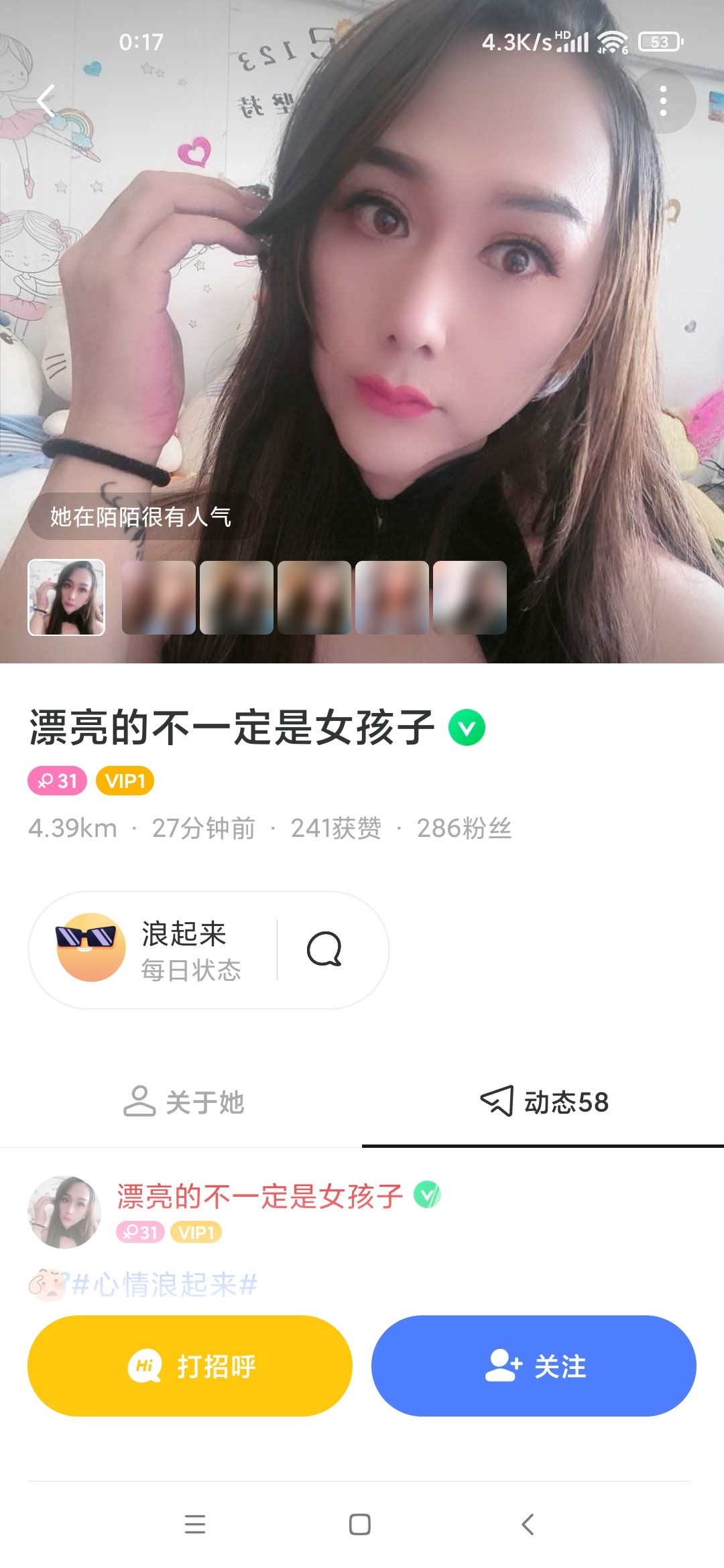Tap the VIP1 badge under the username
724x1568 pixels.
pos(126,781)
